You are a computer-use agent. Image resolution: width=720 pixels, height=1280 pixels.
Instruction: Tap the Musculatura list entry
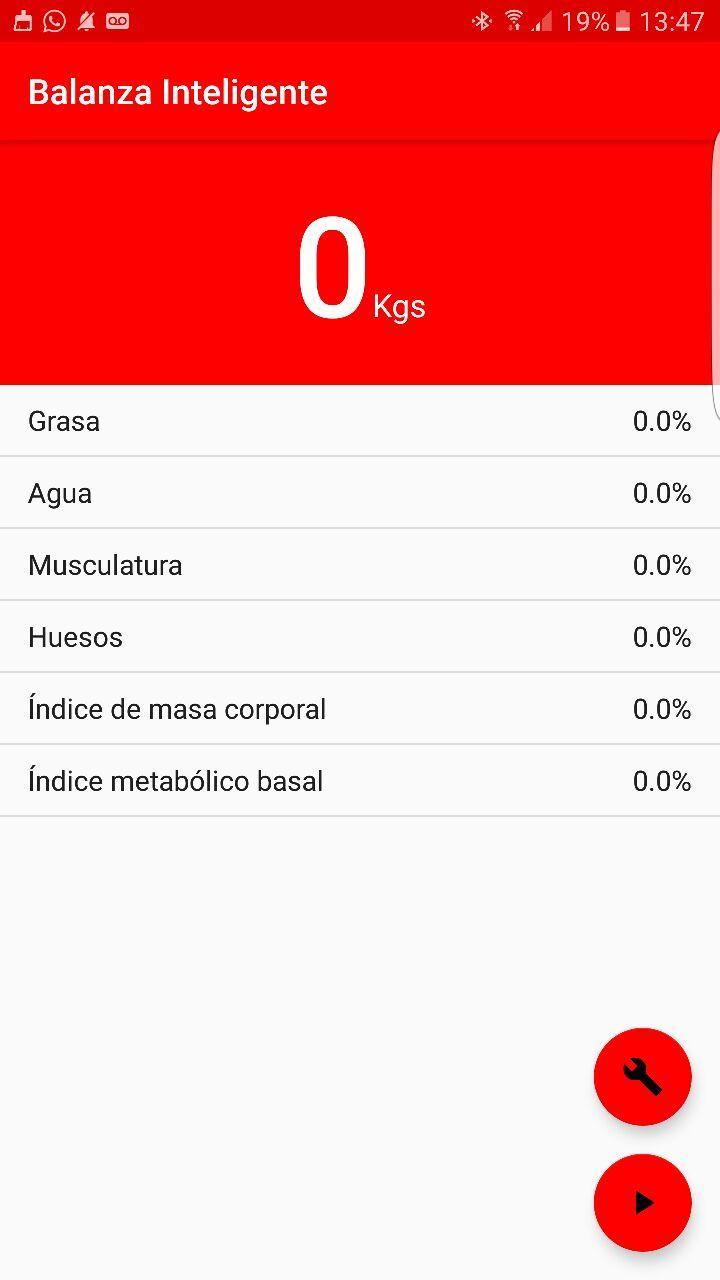click(360, 565)
